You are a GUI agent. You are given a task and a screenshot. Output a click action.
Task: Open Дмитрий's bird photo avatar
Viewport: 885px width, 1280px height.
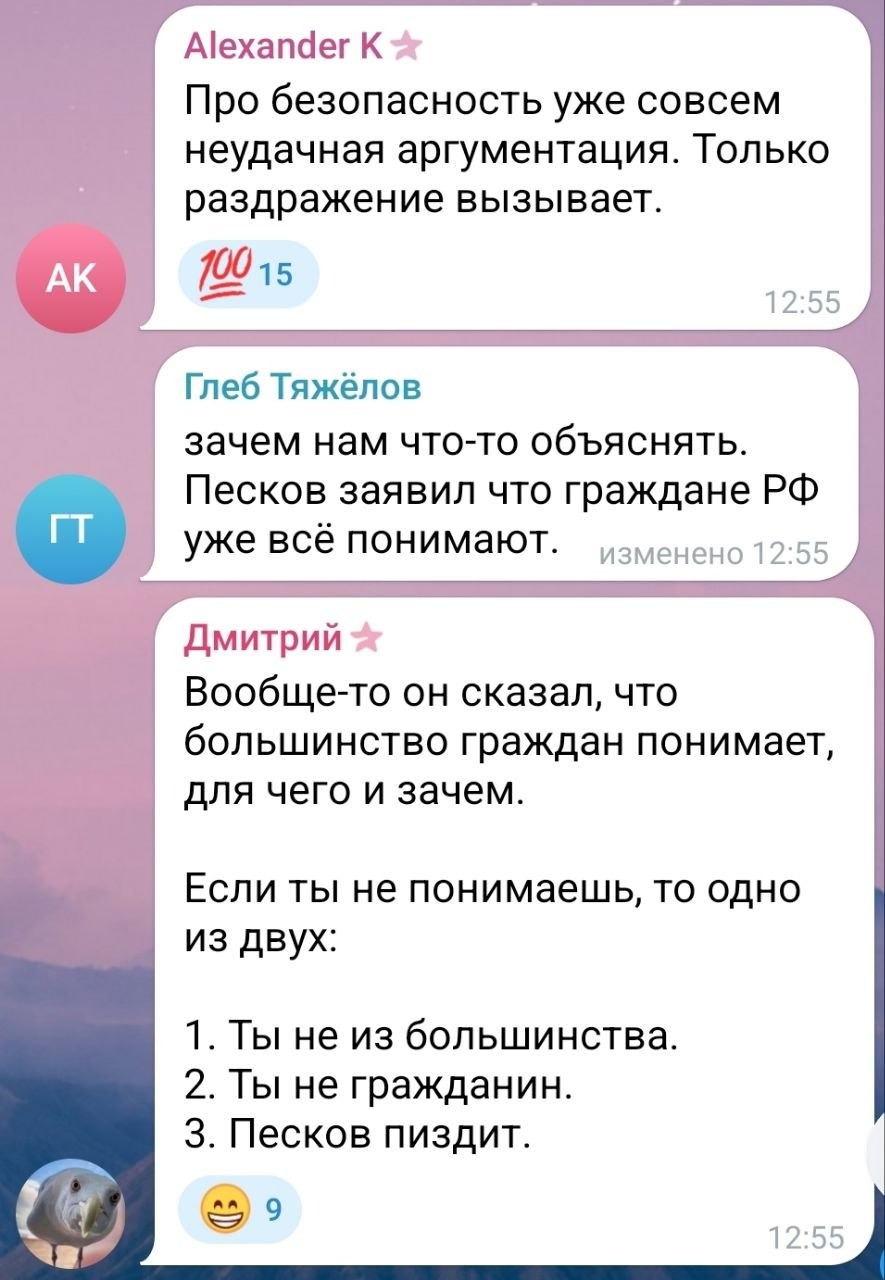click(74, 1214)
